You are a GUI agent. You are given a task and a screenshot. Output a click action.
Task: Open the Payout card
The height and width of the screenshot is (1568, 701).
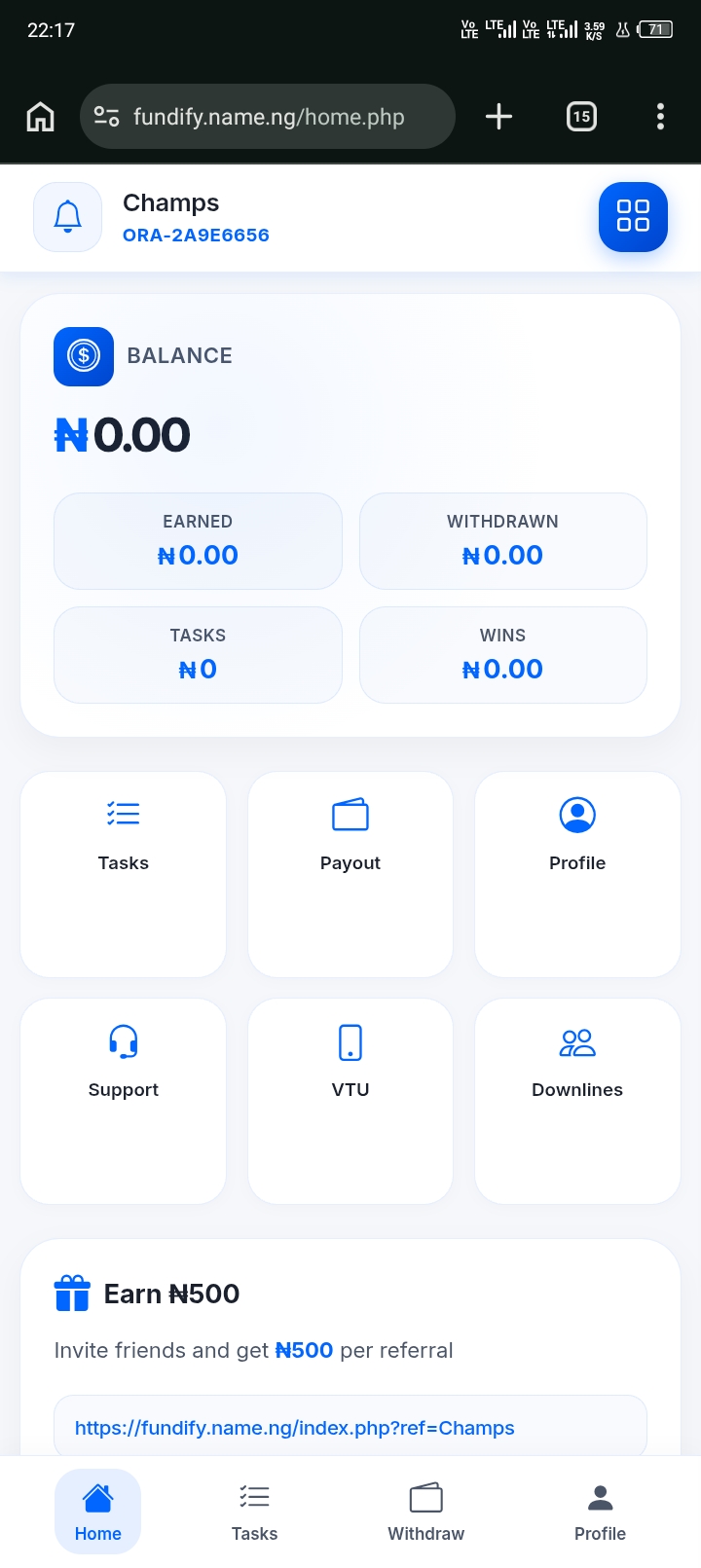tap(350, 874)
